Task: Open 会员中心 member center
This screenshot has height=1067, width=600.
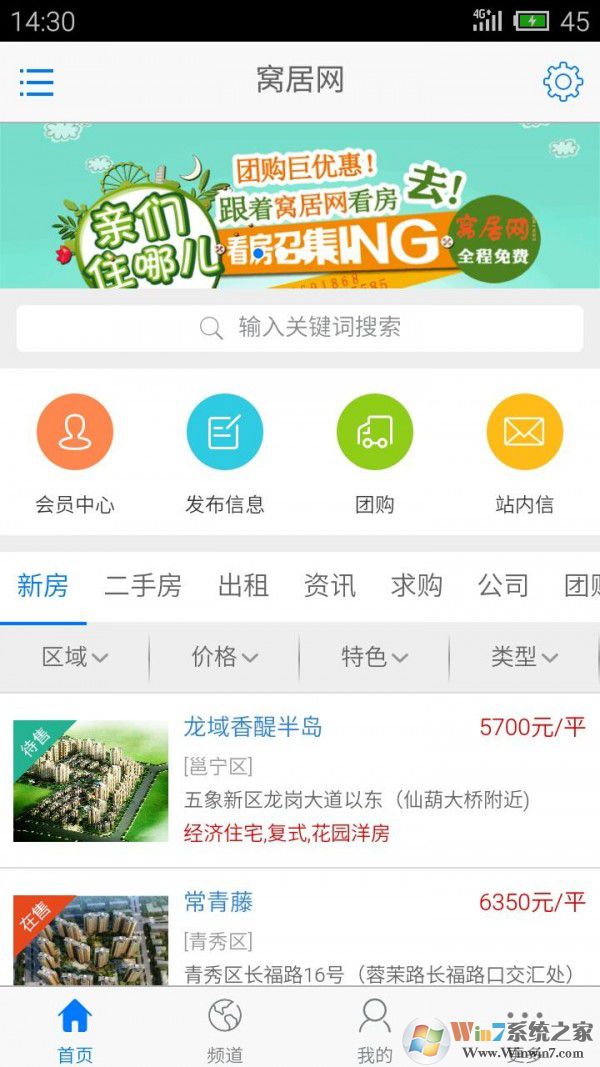Action: 75,452
